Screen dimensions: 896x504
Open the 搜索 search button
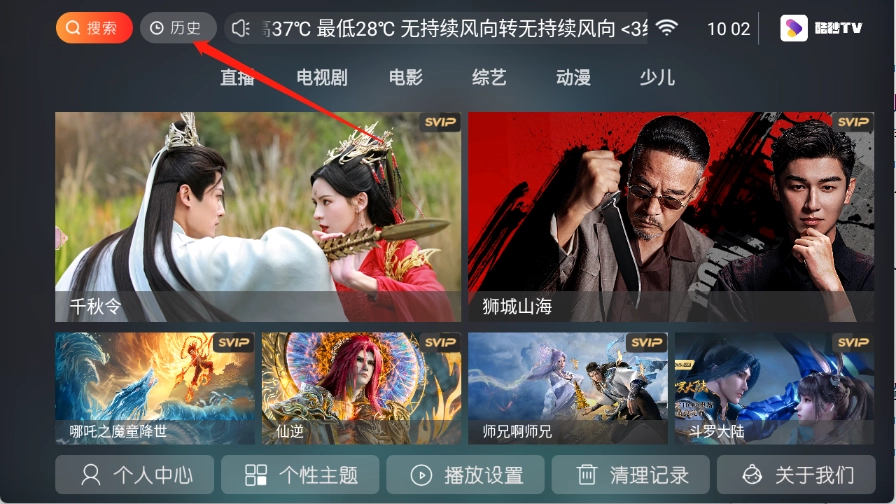(94, 28)
